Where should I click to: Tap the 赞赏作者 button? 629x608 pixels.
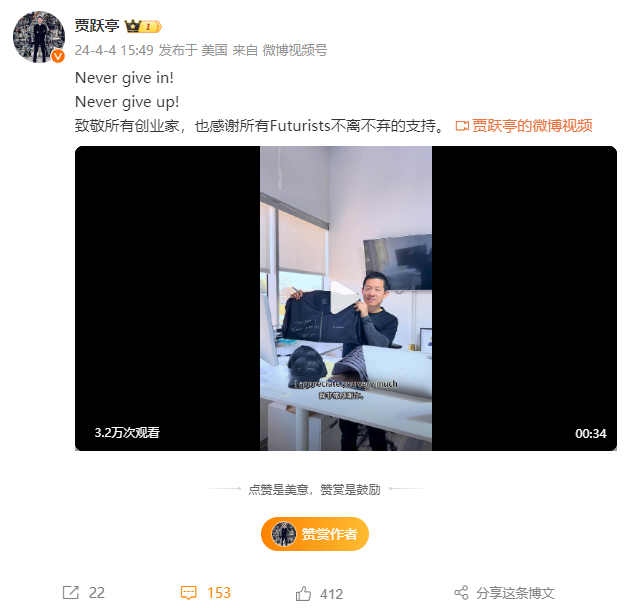pyautogui.click(x=315, y=534)
